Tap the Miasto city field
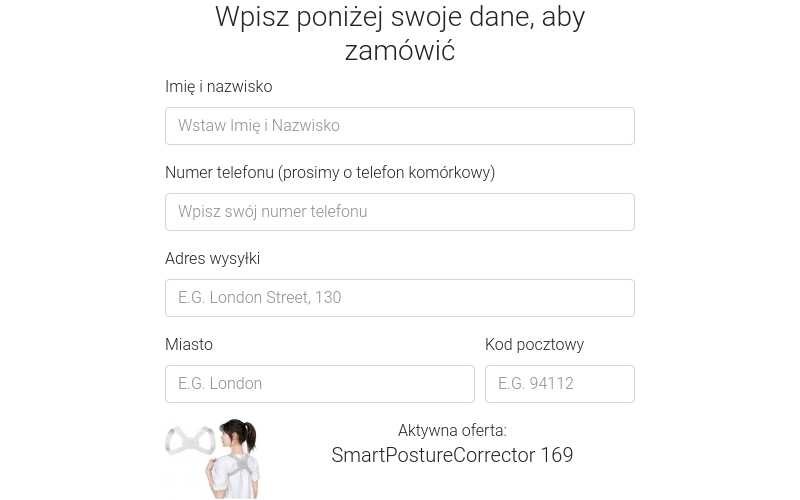800x500 pixels. pyautogui.click(x=319, y=384)
